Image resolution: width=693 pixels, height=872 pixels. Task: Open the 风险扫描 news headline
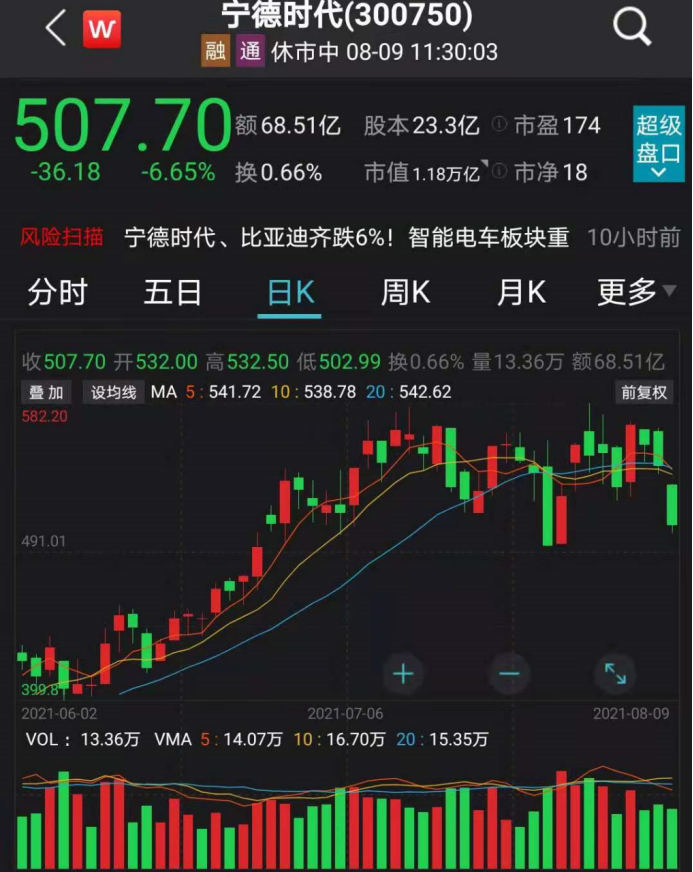(346, 237)
